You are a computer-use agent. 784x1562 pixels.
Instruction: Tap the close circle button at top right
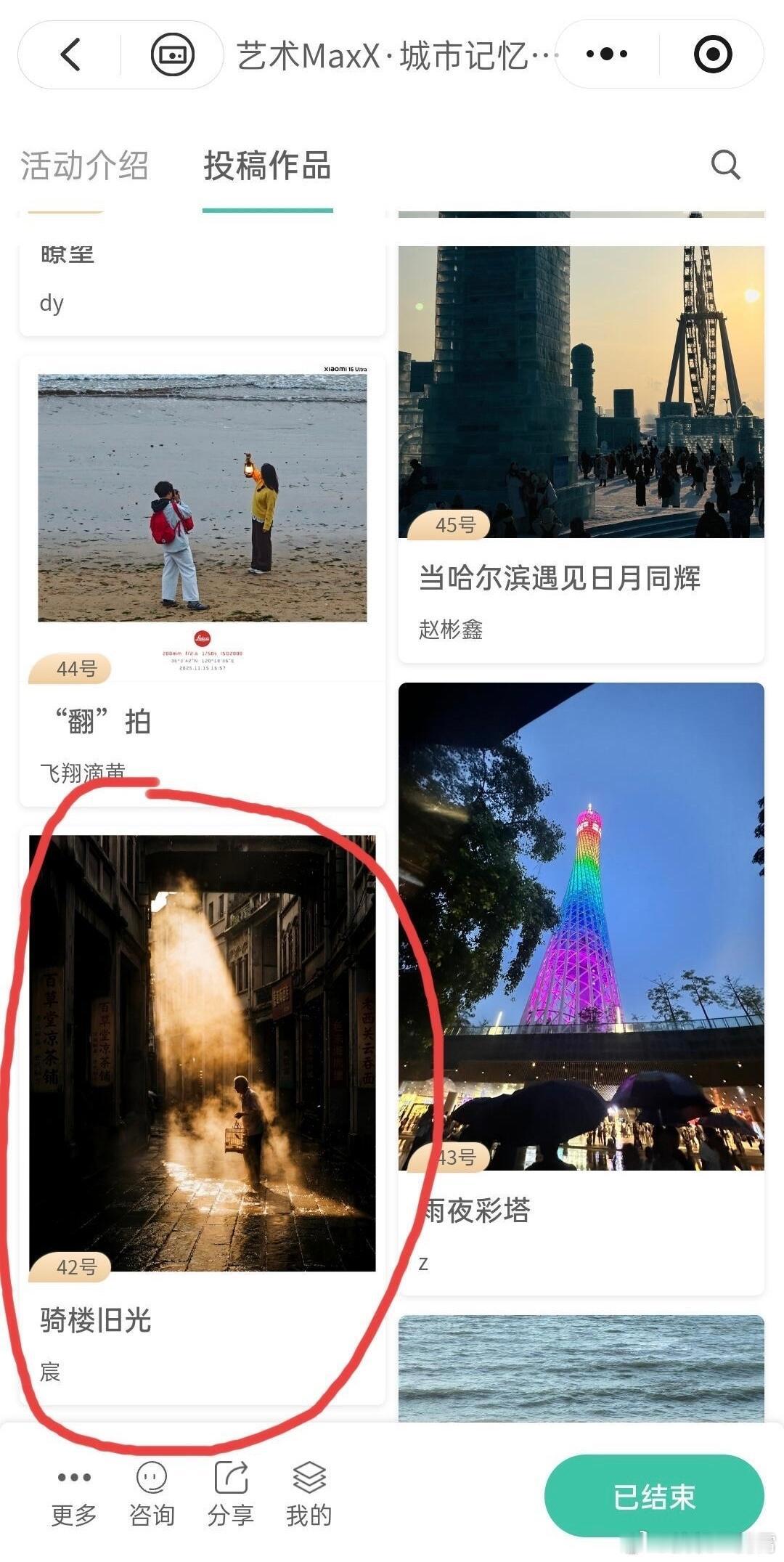click(x=712, y=54)
